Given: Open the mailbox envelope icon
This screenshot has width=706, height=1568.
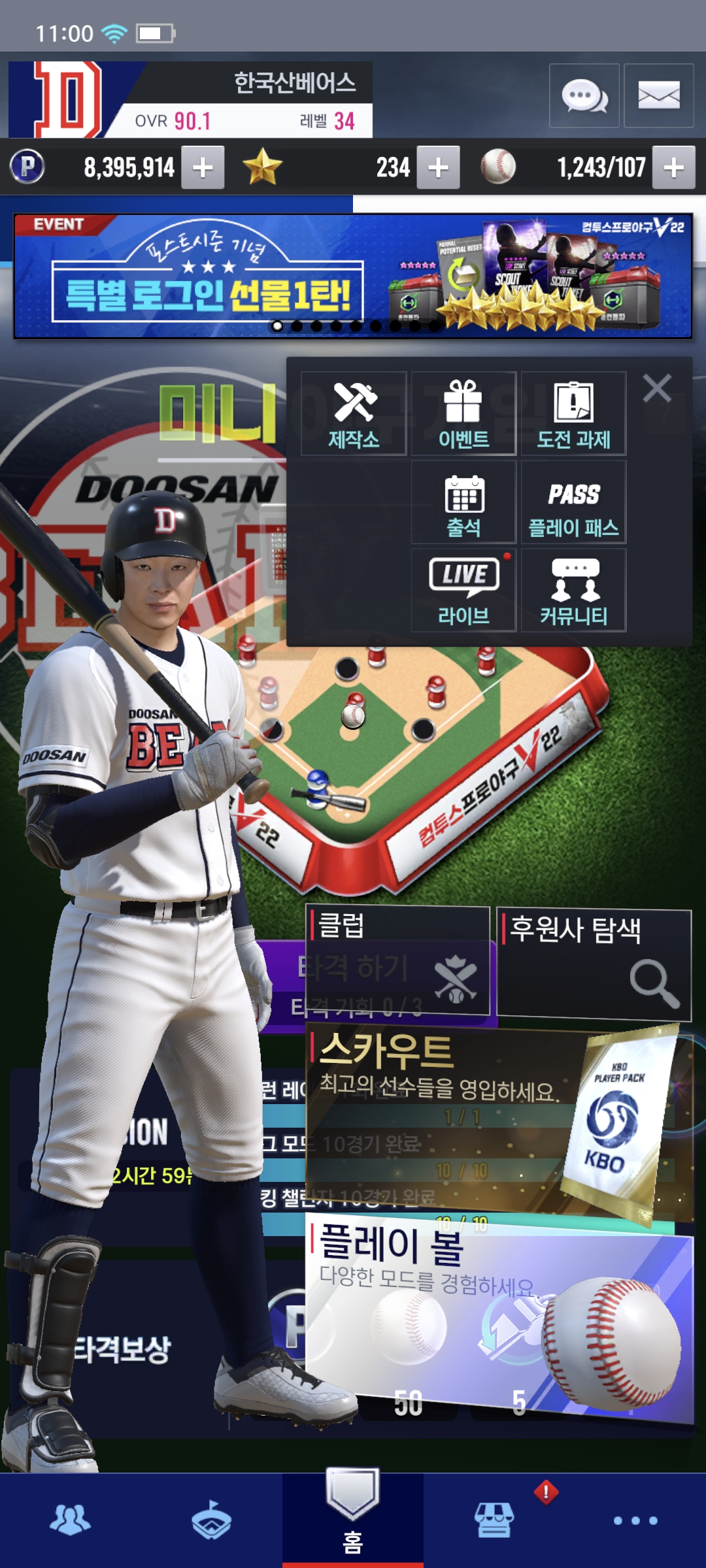Looking at the screenshot, I should [x=658, y=96].
